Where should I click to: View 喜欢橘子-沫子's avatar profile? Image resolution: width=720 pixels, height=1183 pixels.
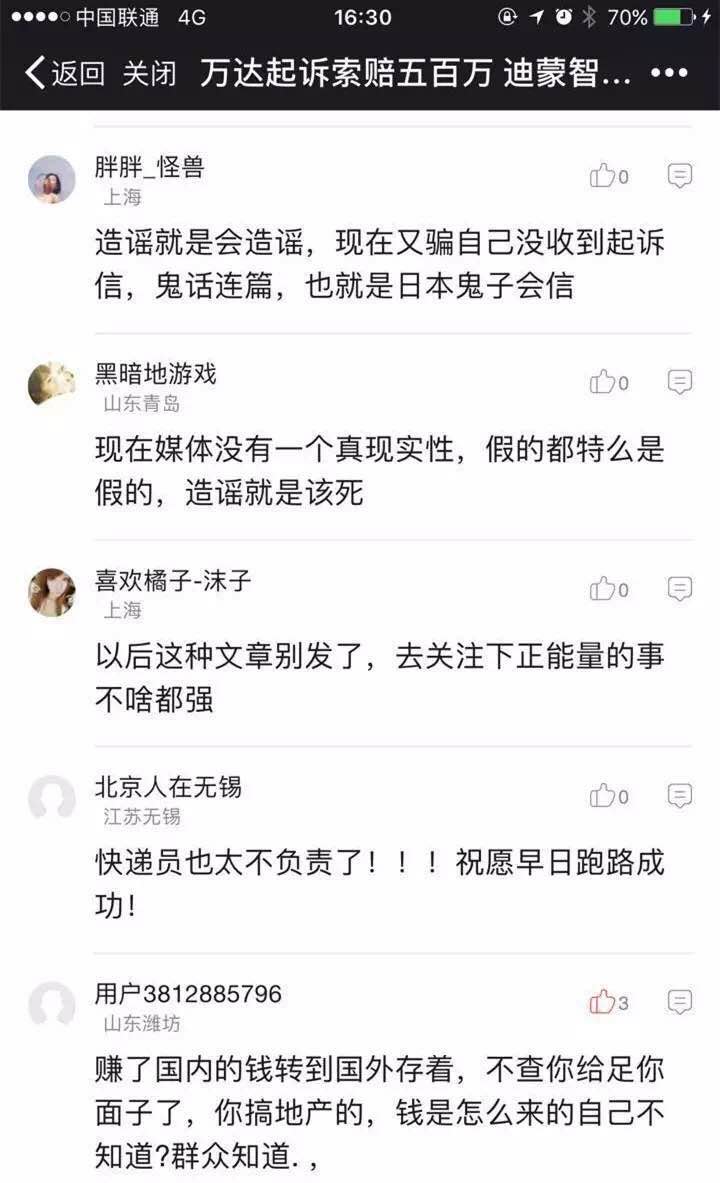(x=52, y=592)
